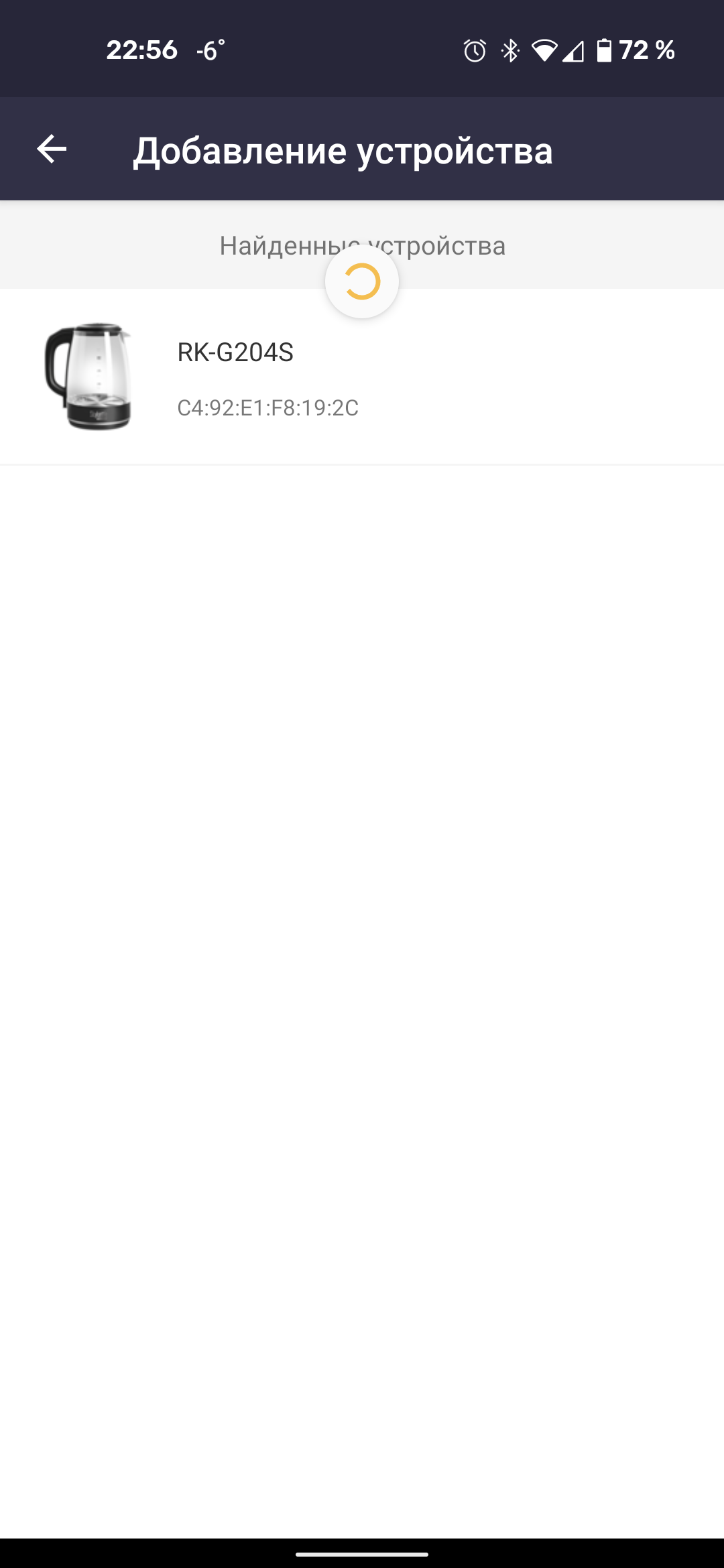Go back from Добавление устройства screen

(x=52, y=149)
